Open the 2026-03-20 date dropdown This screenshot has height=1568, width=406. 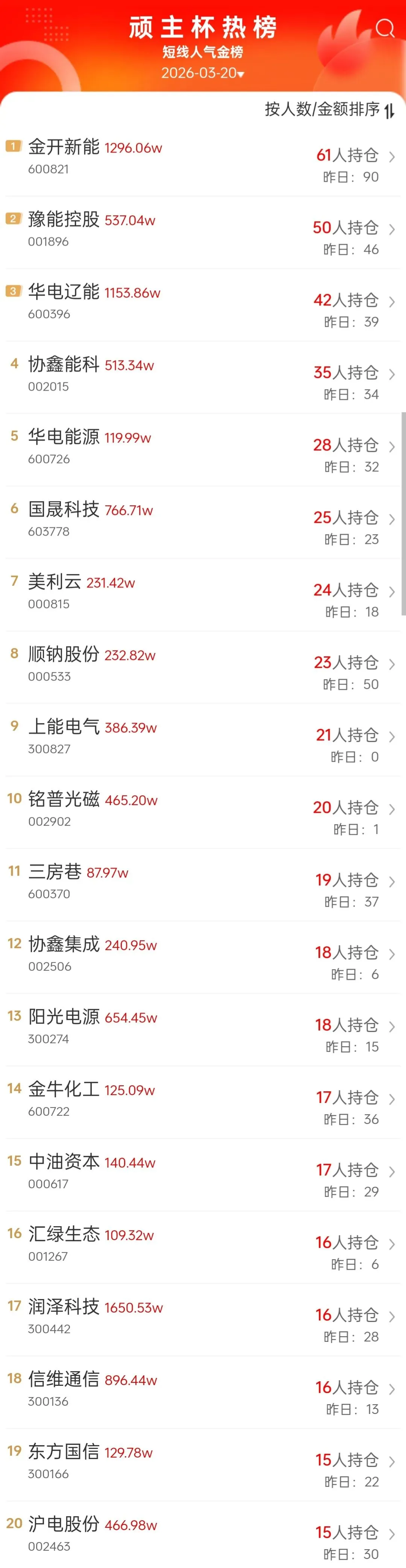pos(203,73)
